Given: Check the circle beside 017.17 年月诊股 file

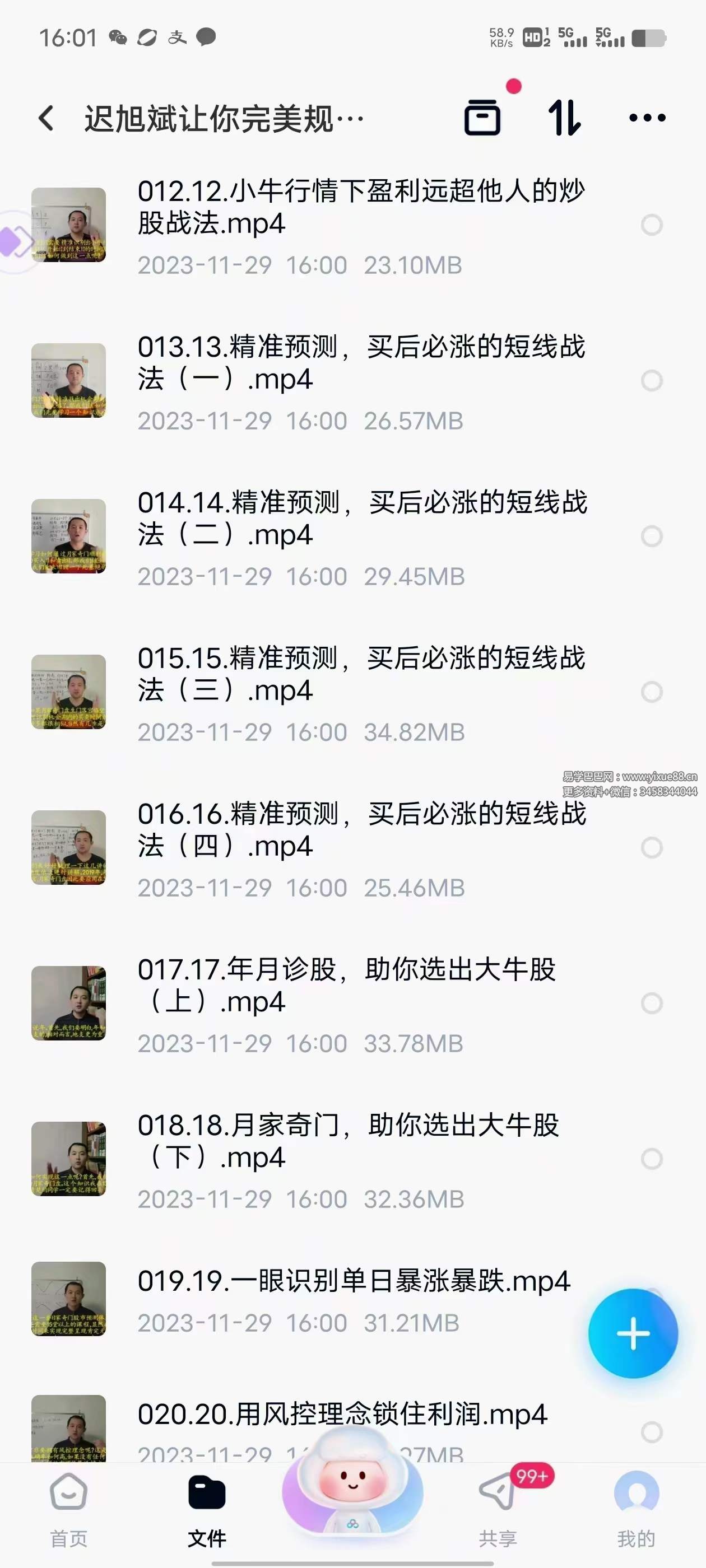Looking at the screenshot, I should [652, 1002].
